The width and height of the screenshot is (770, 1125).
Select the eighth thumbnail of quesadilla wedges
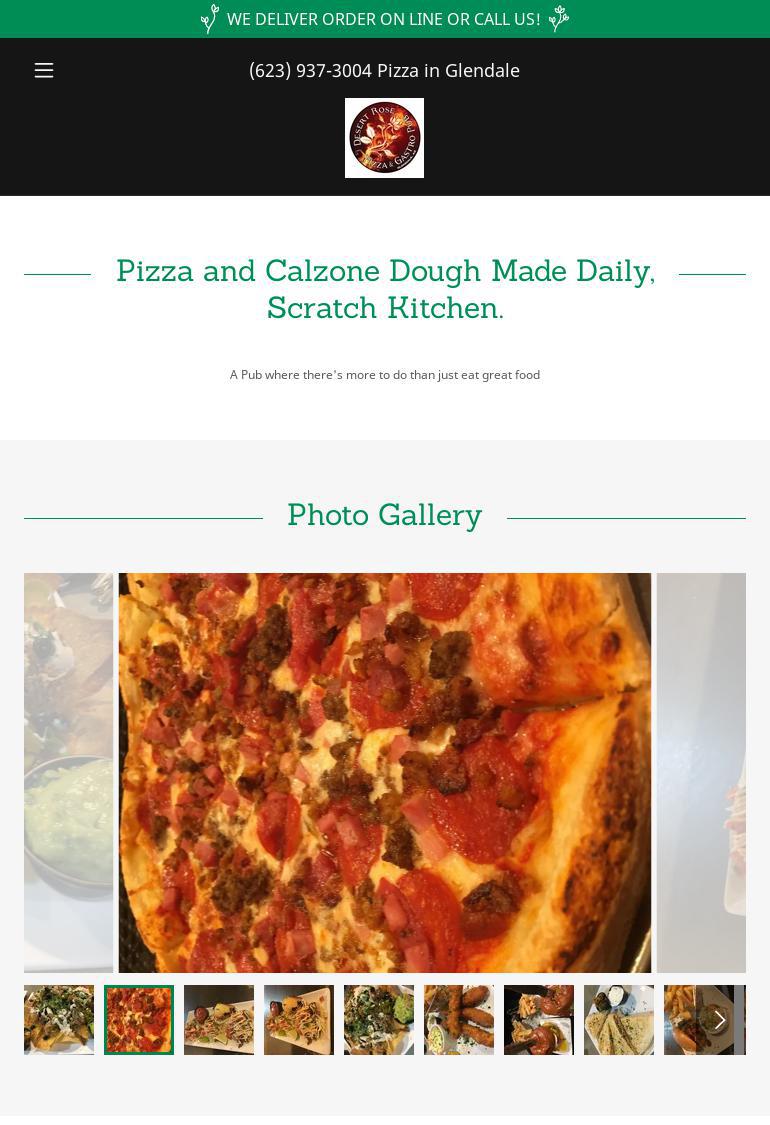pos(619,1020)
